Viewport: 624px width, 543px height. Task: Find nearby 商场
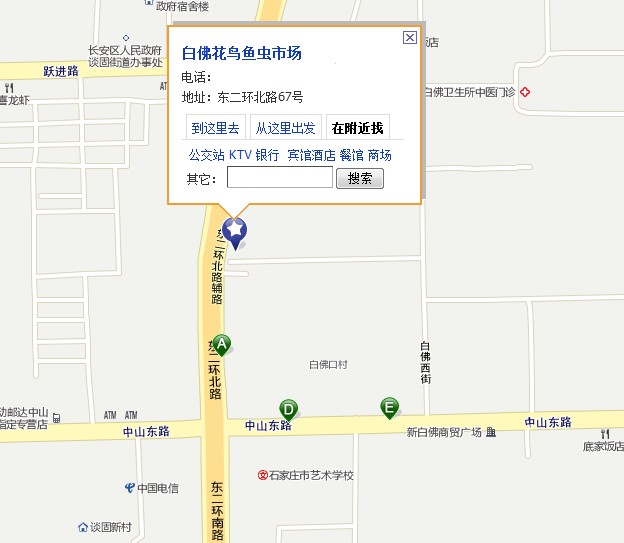380,155
